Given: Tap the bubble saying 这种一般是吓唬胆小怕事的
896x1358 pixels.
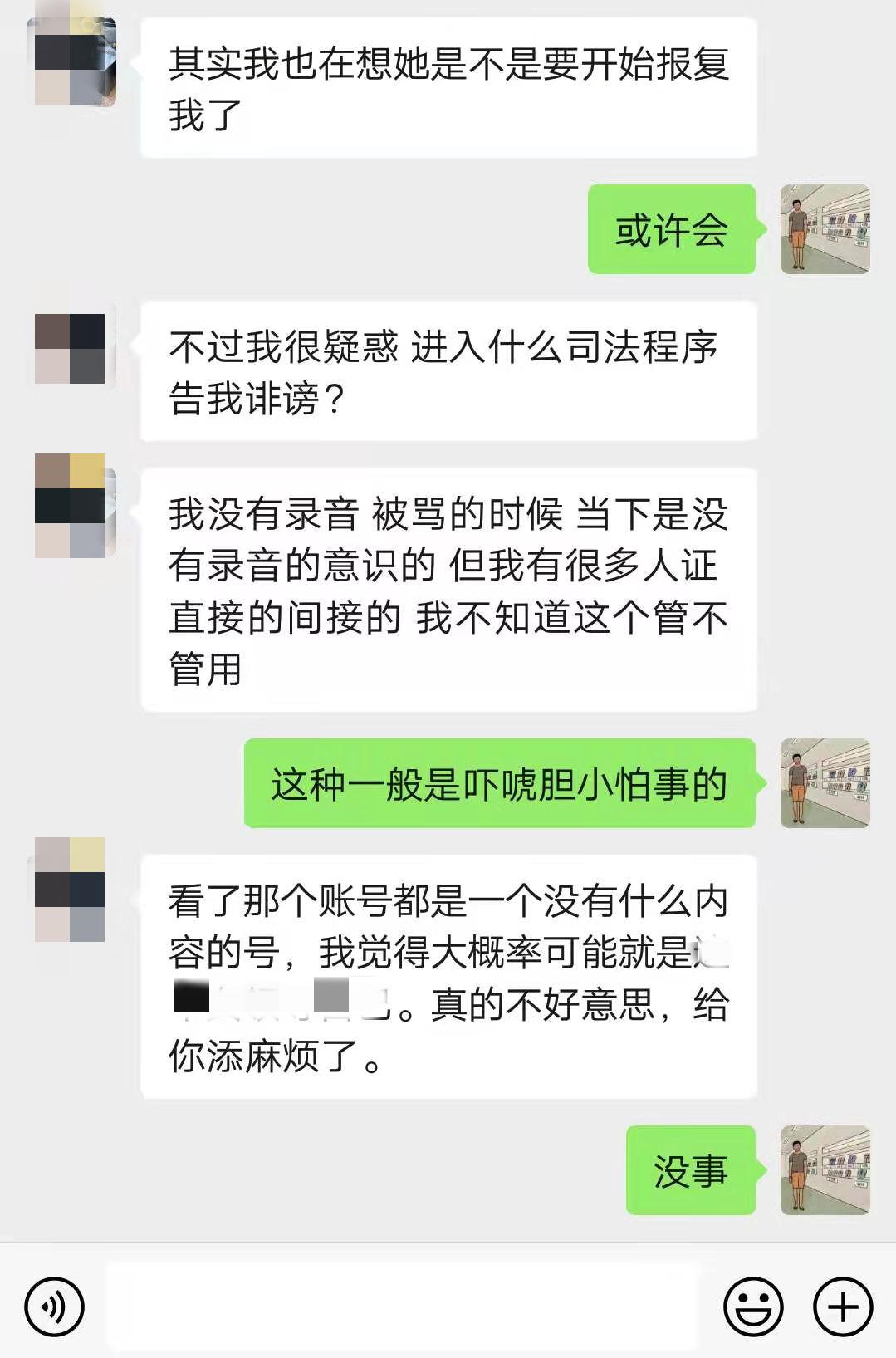Looking at the screenshot, I should click(498, 783).
